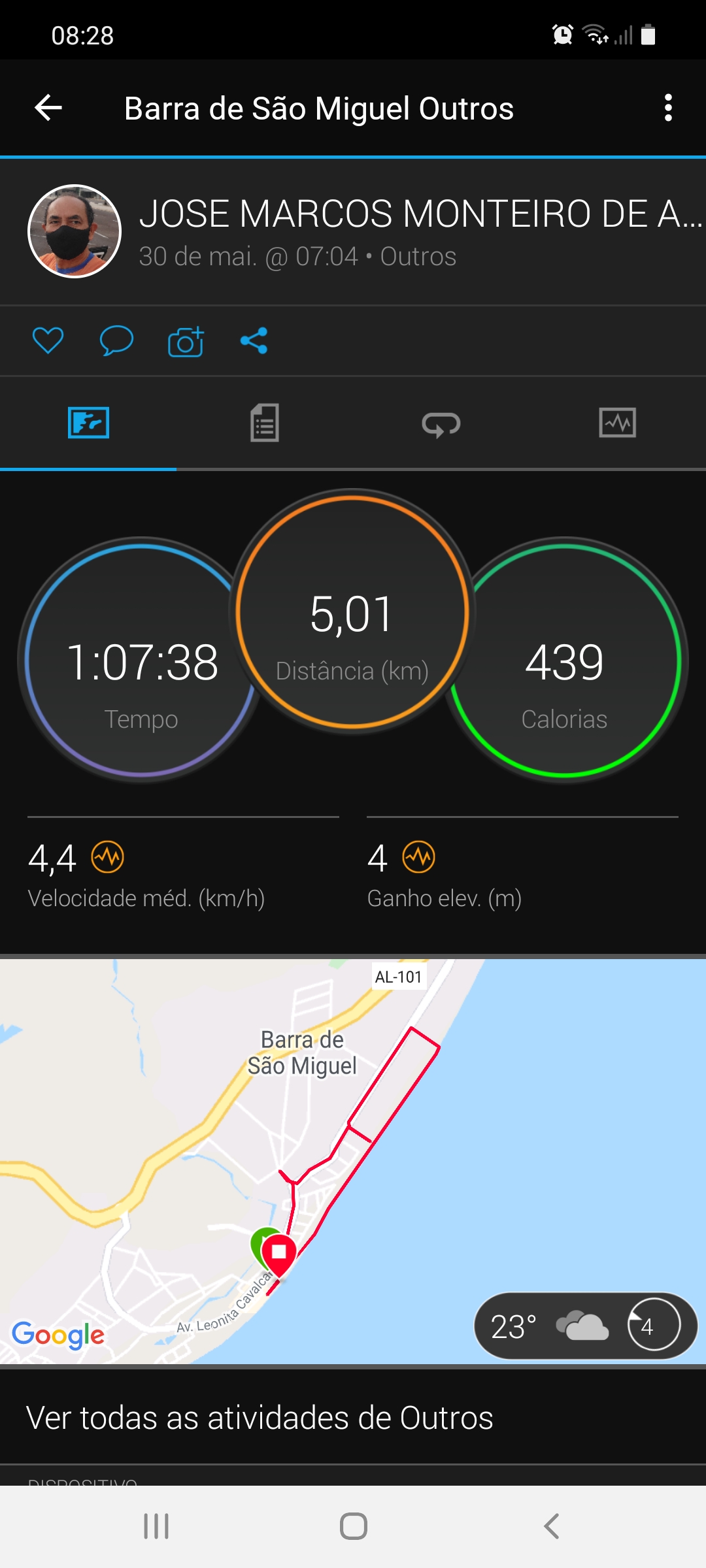Open the three-dot overflow menu
706x1568 pixels.
[x=668, y=108]
